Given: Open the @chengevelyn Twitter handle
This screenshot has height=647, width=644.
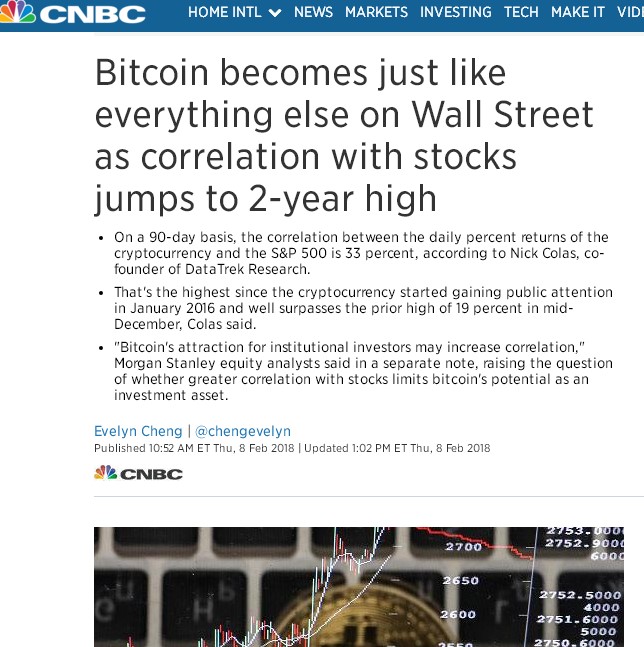Looking at the screenshot, I should [x=242, y=431].
